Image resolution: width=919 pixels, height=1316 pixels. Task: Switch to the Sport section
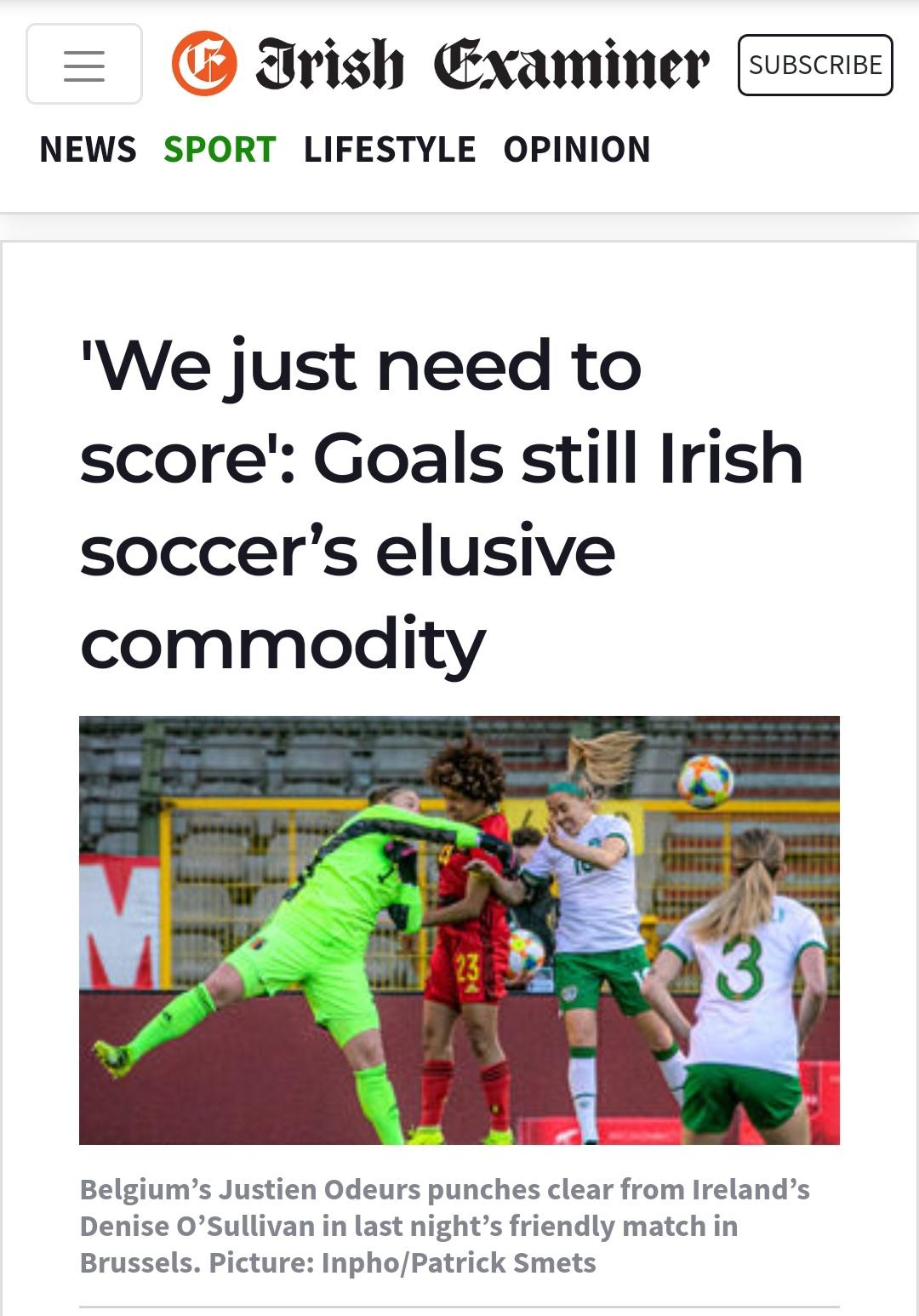[x=220, y=150]
